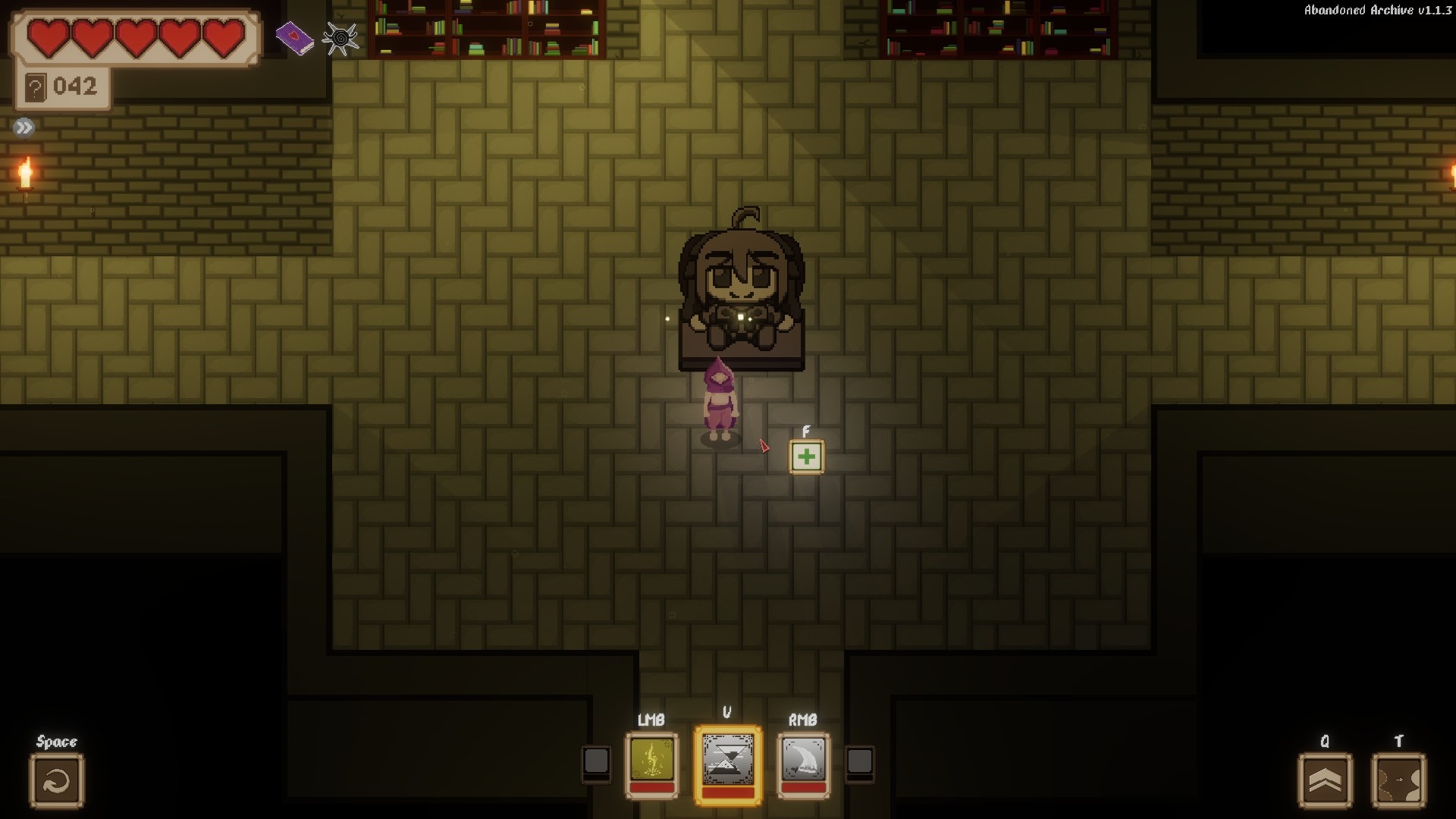Tap the green plus interact prompt

pyautogui.click(x=806, y=457)
